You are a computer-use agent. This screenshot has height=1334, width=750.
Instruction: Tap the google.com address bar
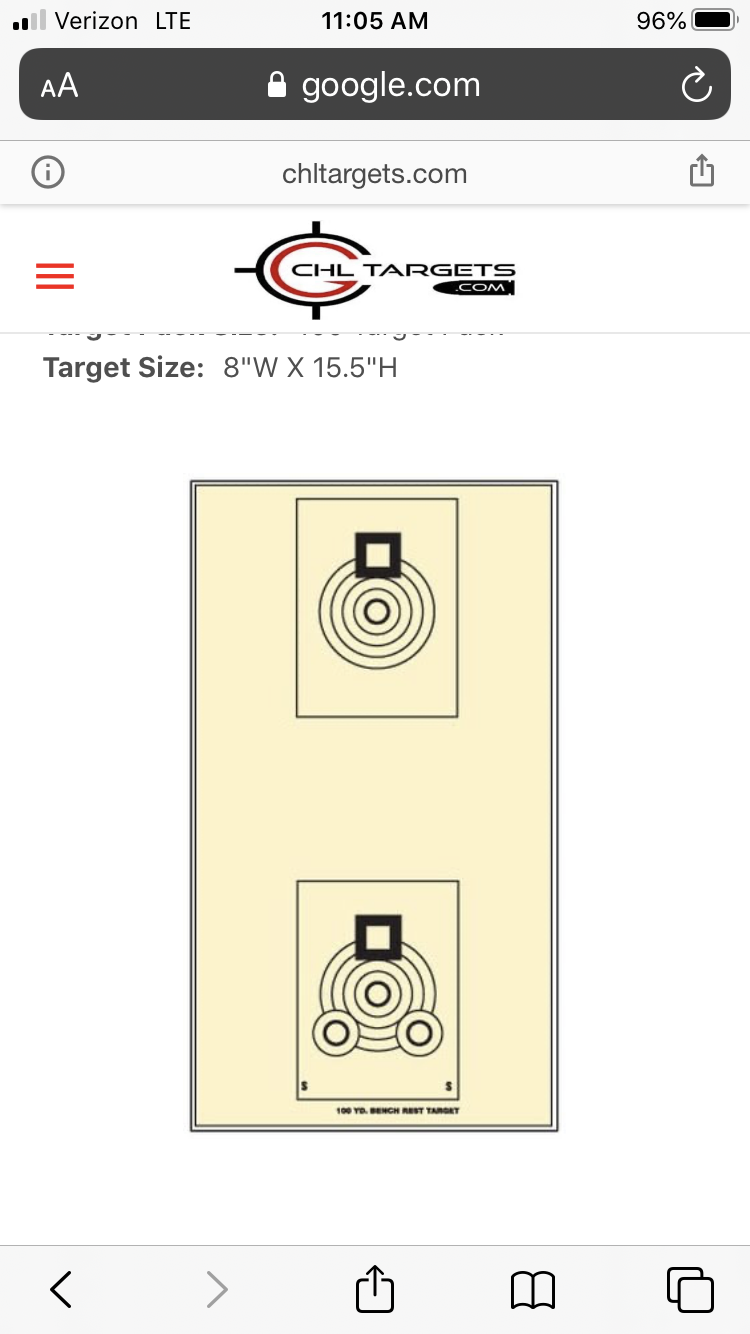[375, 85]
